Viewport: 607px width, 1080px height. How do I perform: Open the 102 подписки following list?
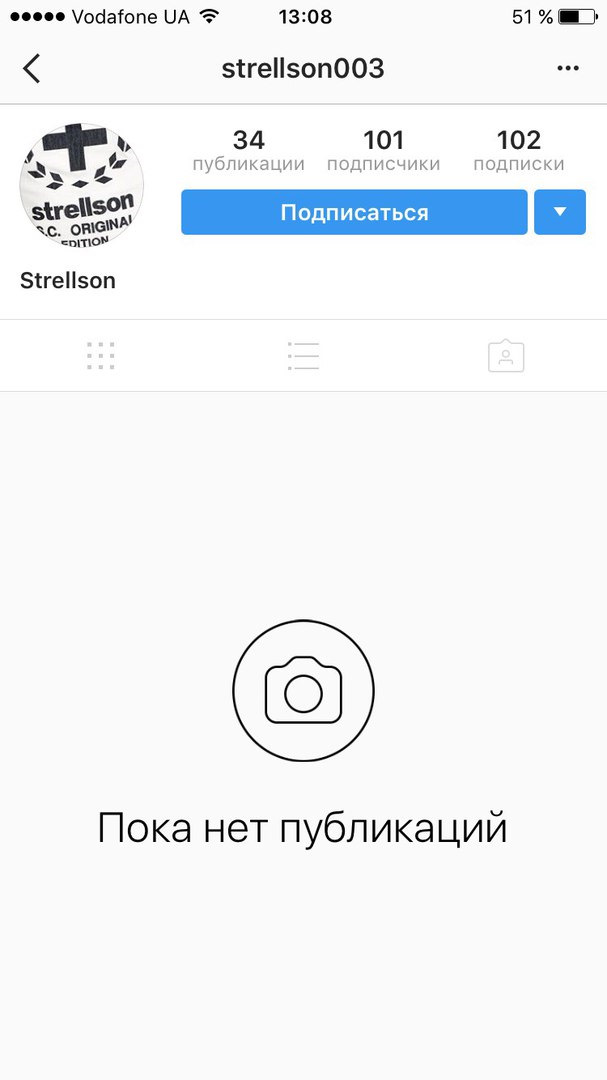pyautogui.click(x=518, y=151)
